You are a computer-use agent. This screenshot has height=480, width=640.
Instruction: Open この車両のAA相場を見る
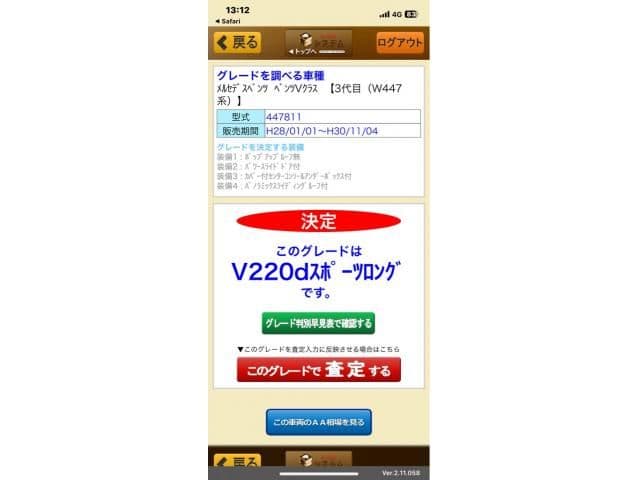[318, 422]
